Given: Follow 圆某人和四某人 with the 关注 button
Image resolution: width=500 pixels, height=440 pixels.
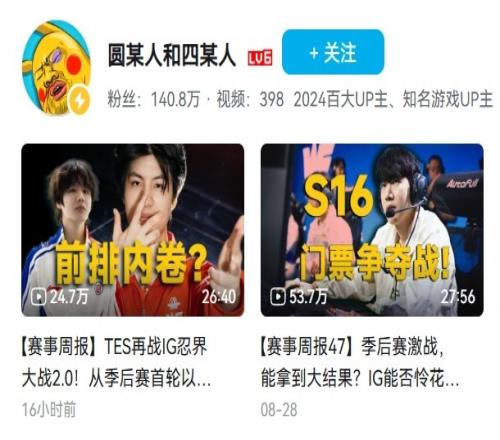Looking at the screenshot, I should pos(333,52).
